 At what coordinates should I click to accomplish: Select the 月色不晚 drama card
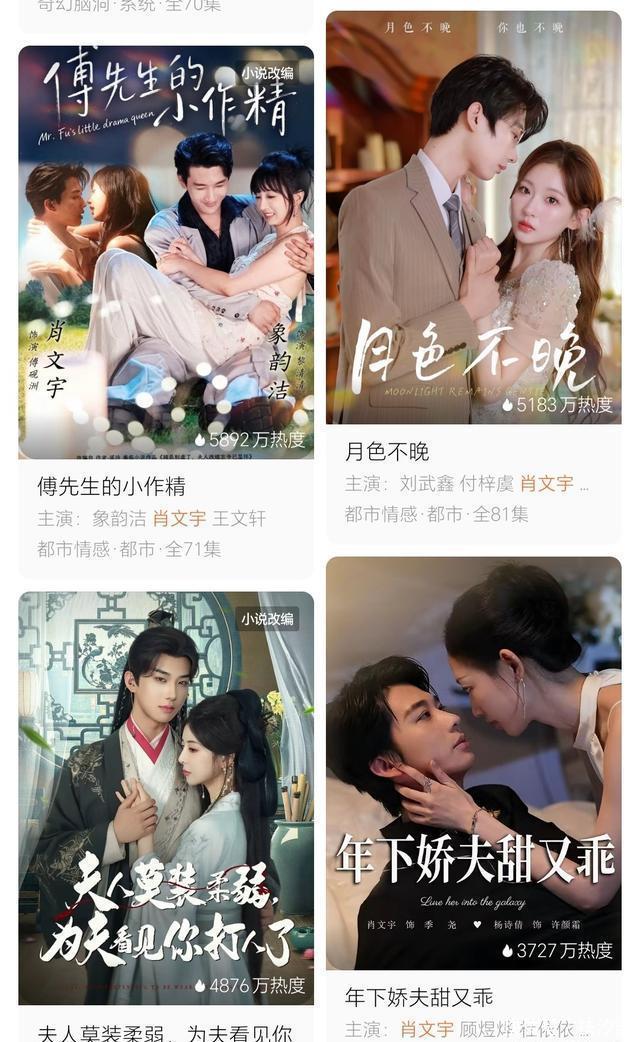click(473, 218)
